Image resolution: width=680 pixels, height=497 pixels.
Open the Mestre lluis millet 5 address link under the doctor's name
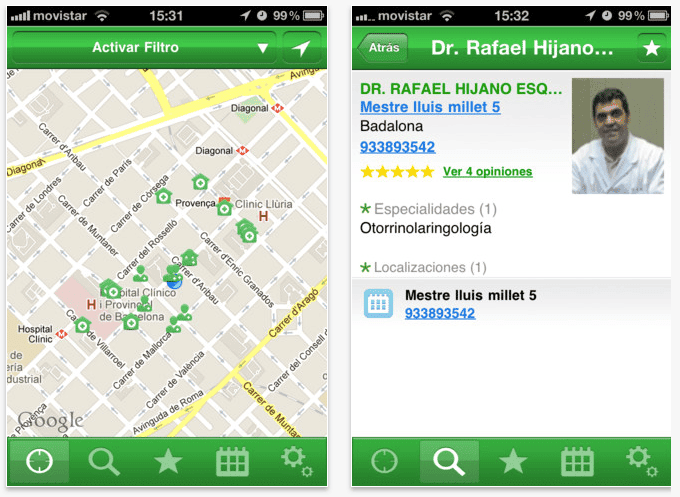click(430, 107)
